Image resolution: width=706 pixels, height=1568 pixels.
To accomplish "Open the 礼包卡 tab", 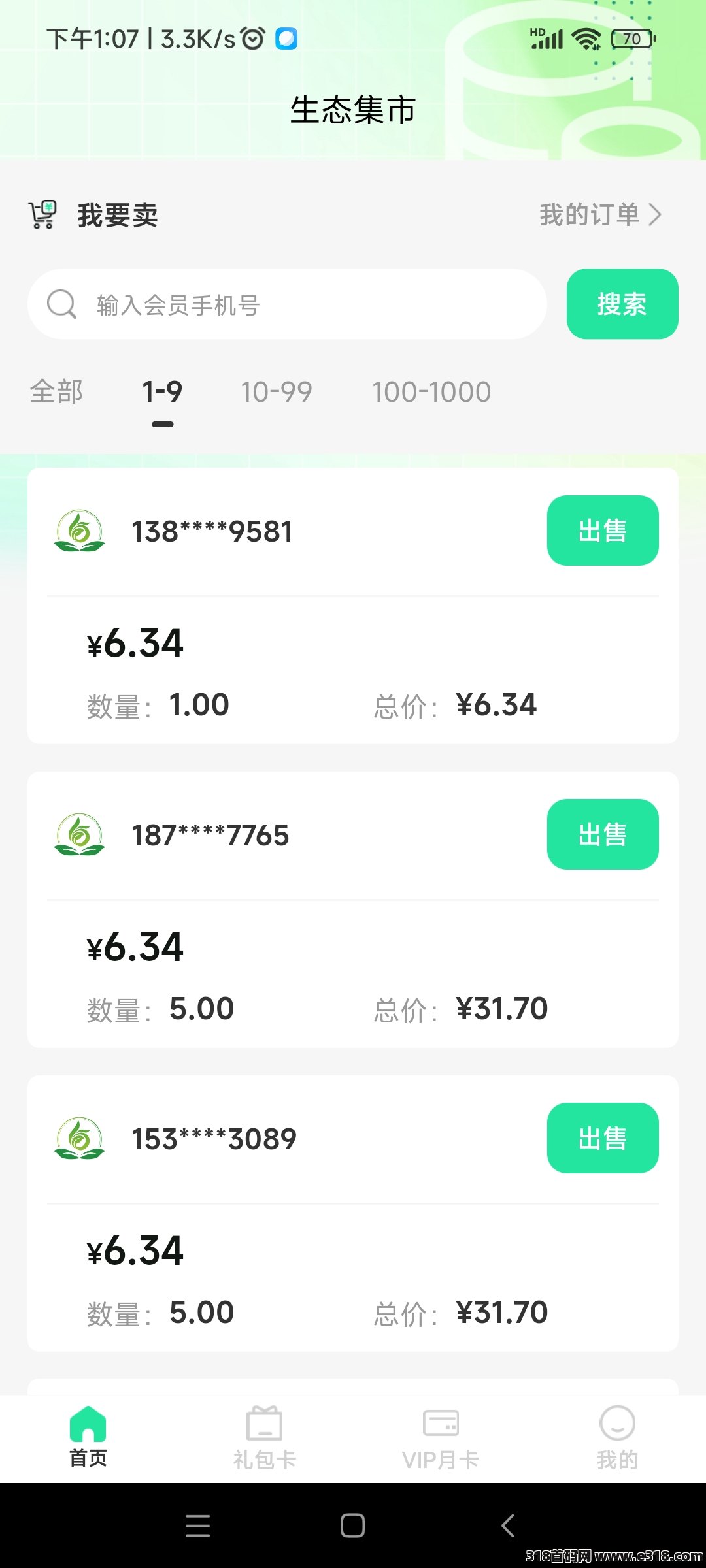I will click(x=265, y=1439).
